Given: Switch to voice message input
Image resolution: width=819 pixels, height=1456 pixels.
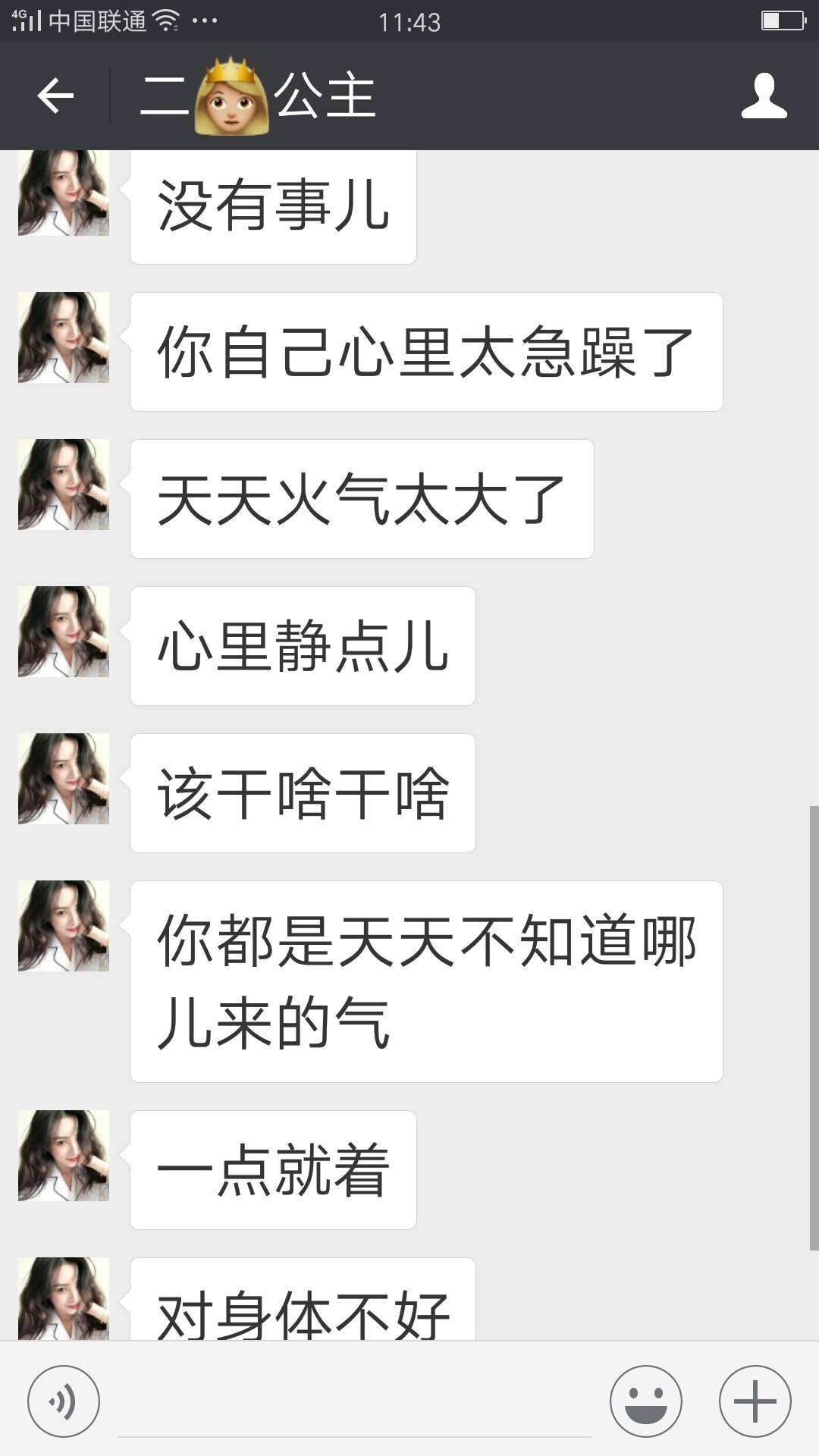Looking at the screenshot, I should [x=64, y=1401].
